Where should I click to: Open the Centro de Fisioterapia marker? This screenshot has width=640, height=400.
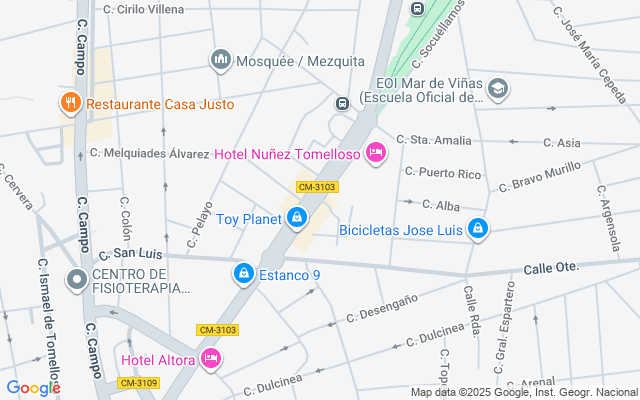76,279
